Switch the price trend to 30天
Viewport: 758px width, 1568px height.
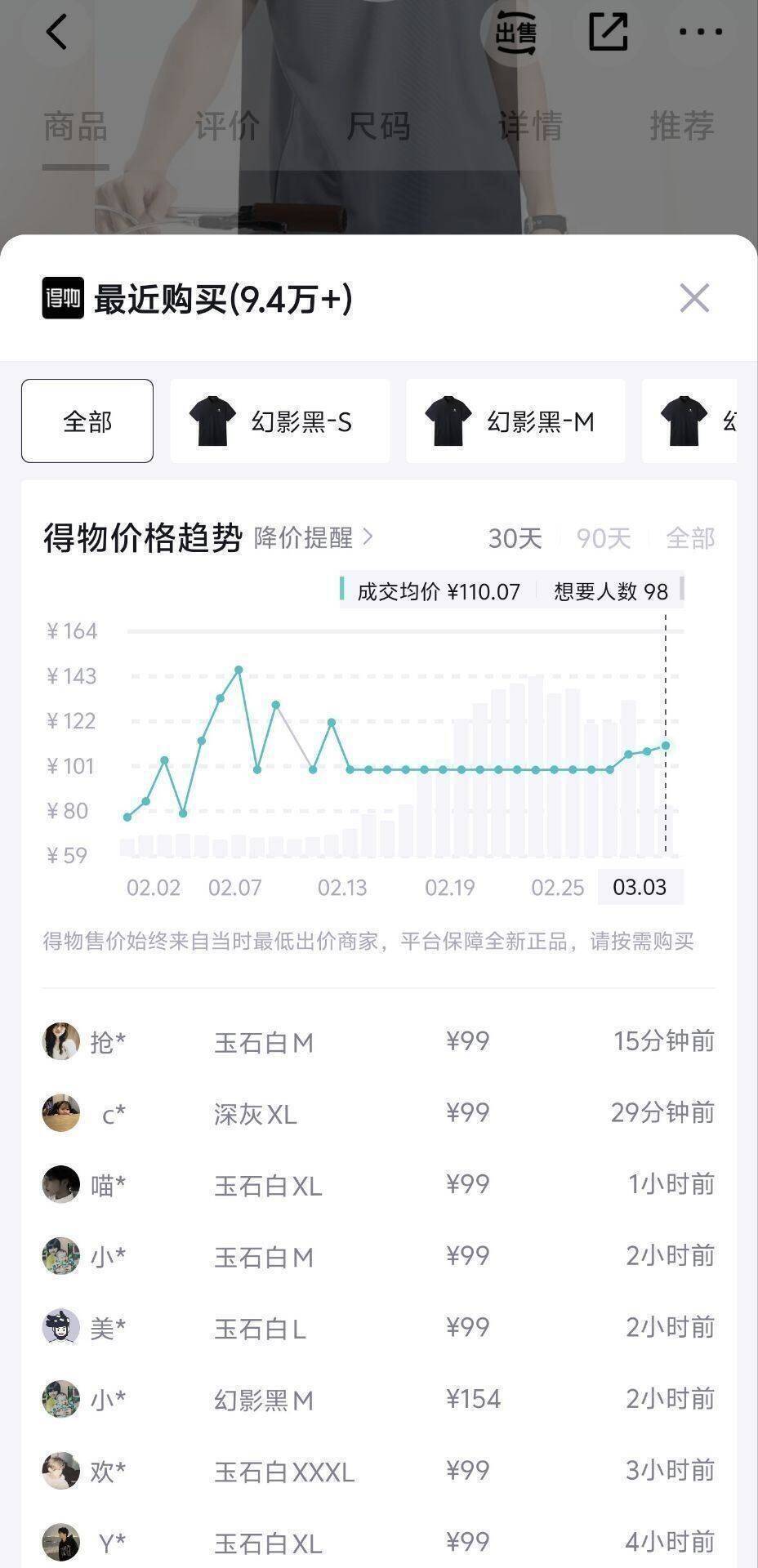(x=515, y=538)
